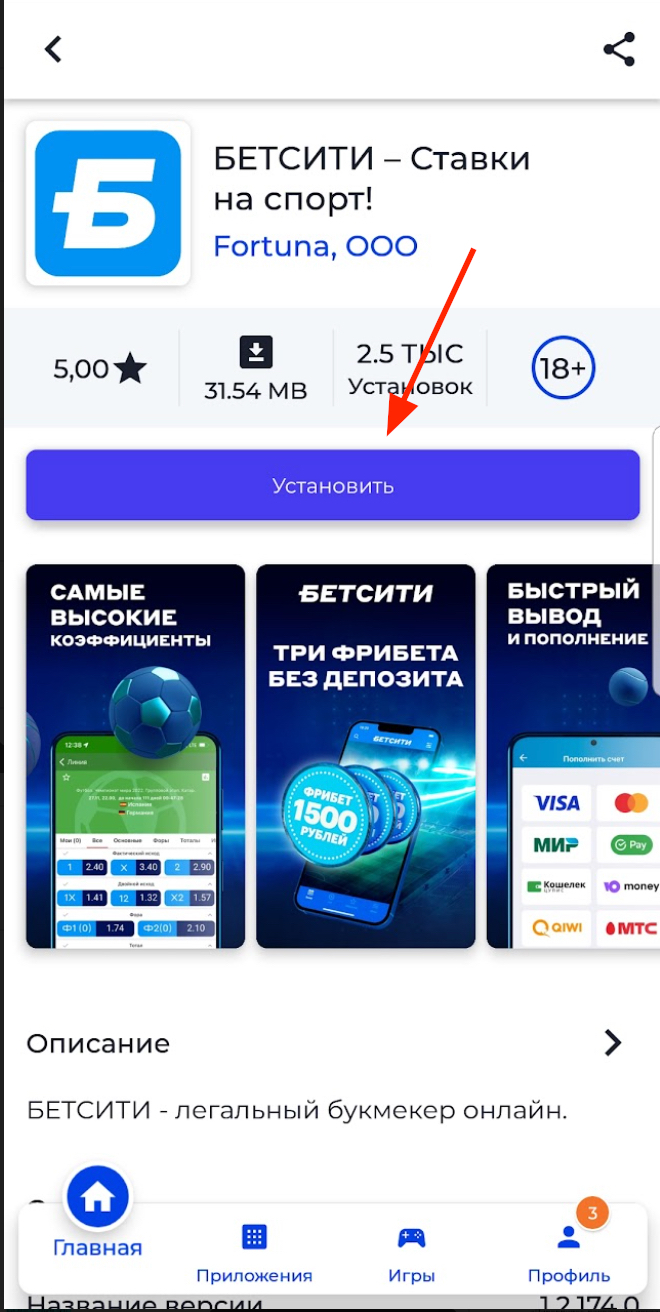Open developer Fortuna, ООО link
The image size is (660, 1312).
(315, 245)
